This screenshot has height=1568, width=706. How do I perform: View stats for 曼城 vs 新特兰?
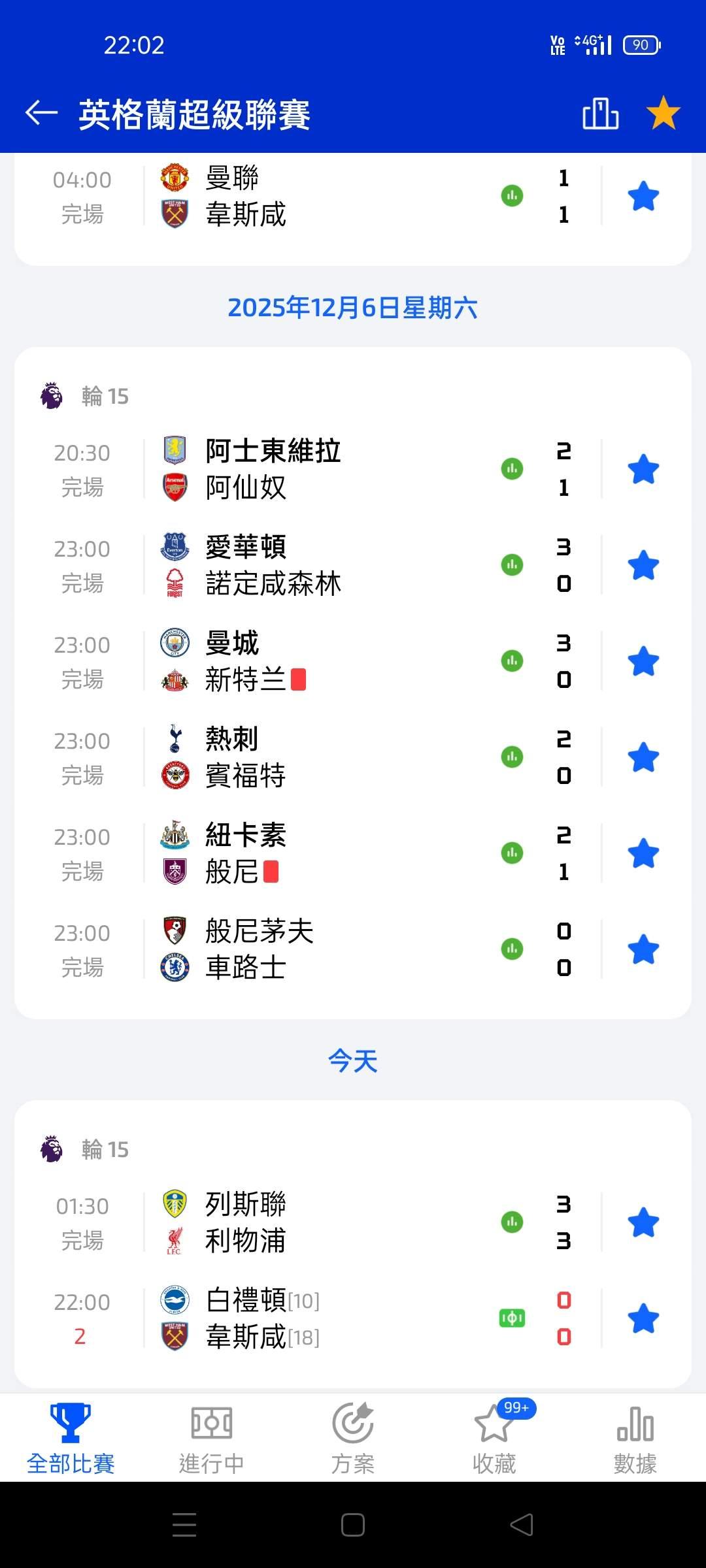click(x=512, y=661)
